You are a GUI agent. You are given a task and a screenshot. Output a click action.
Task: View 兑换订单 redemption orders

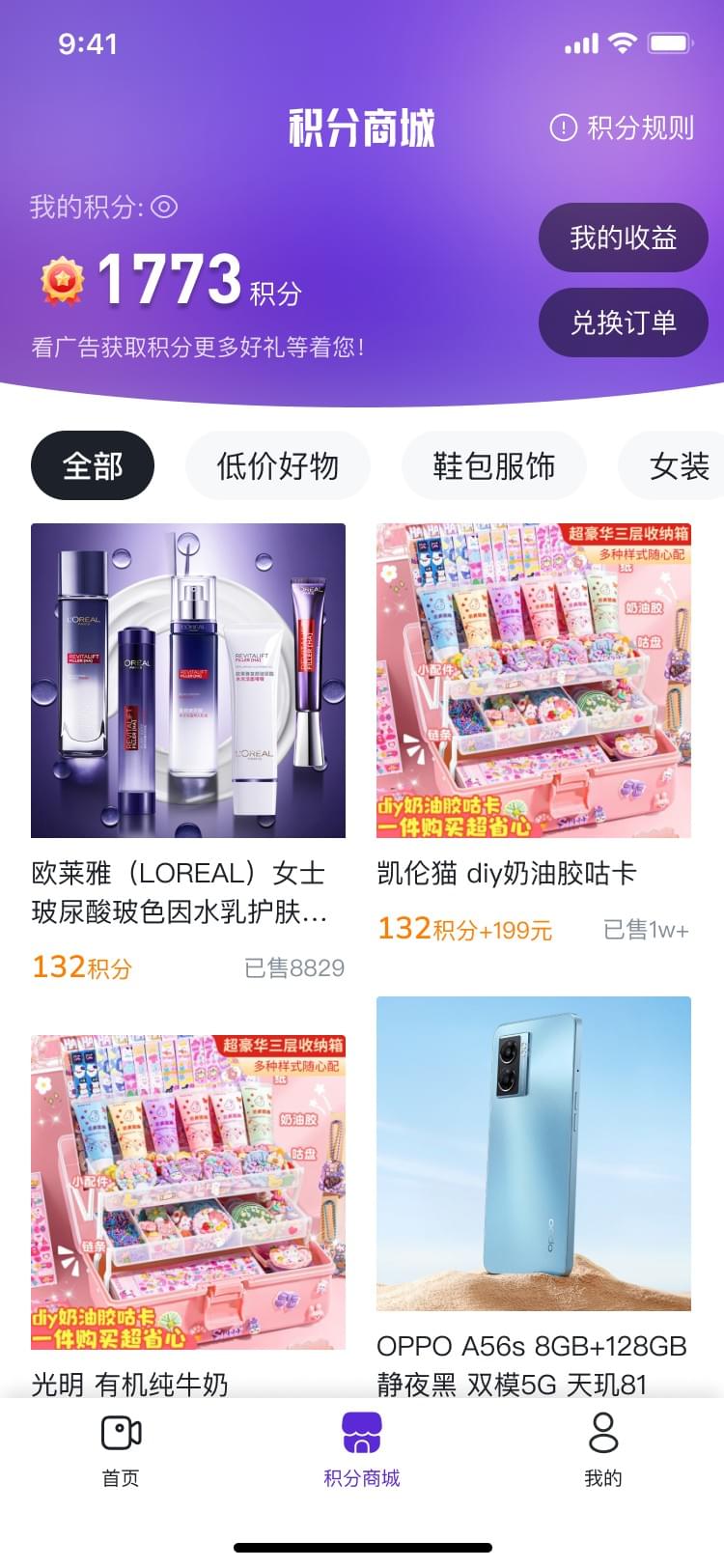tap(623, 322)
